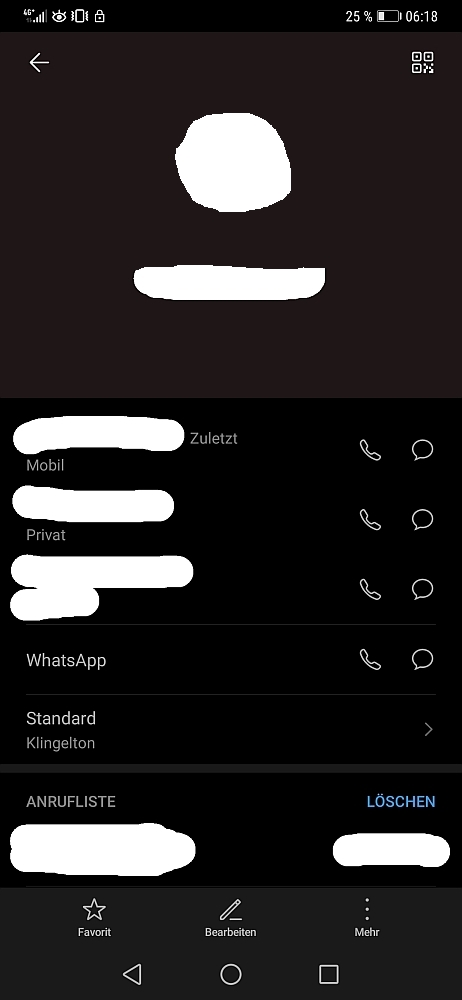Open WhatsApp message for this contact
Viewport: 462px width, 1000px height.
point(422,659)
